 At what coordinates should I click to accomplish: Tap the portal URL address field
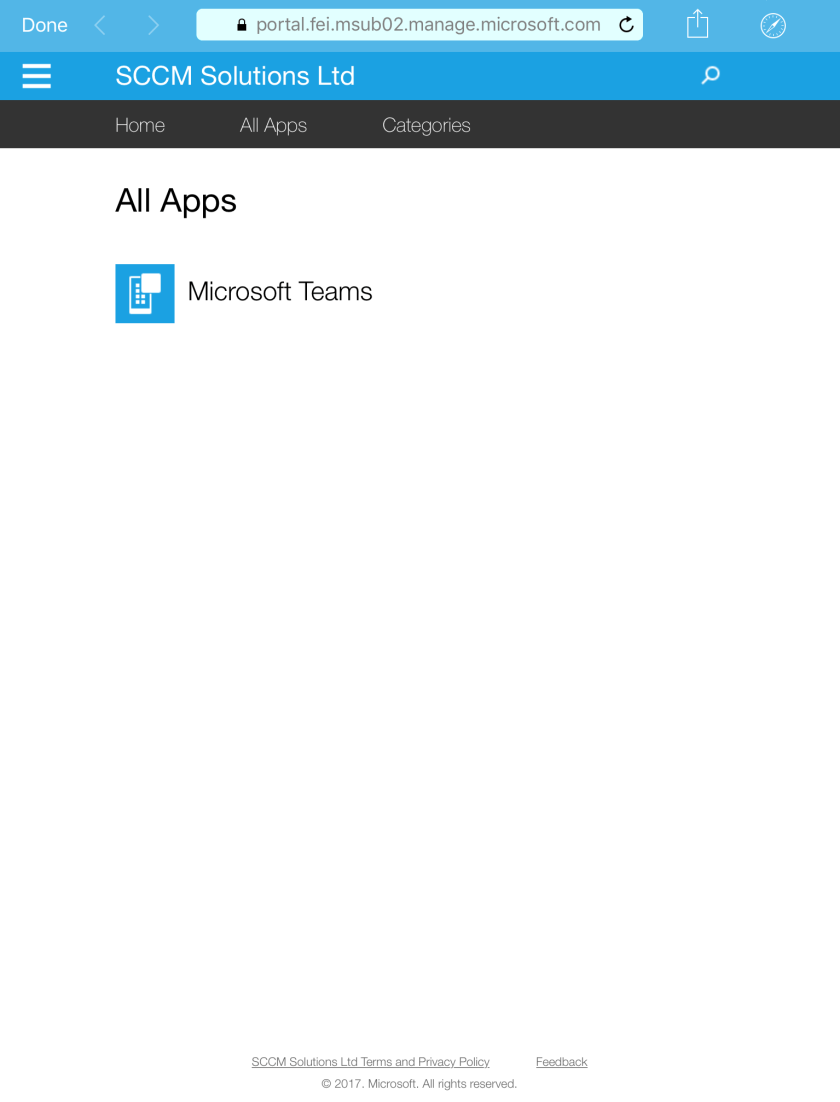click(x=420, y=25)
